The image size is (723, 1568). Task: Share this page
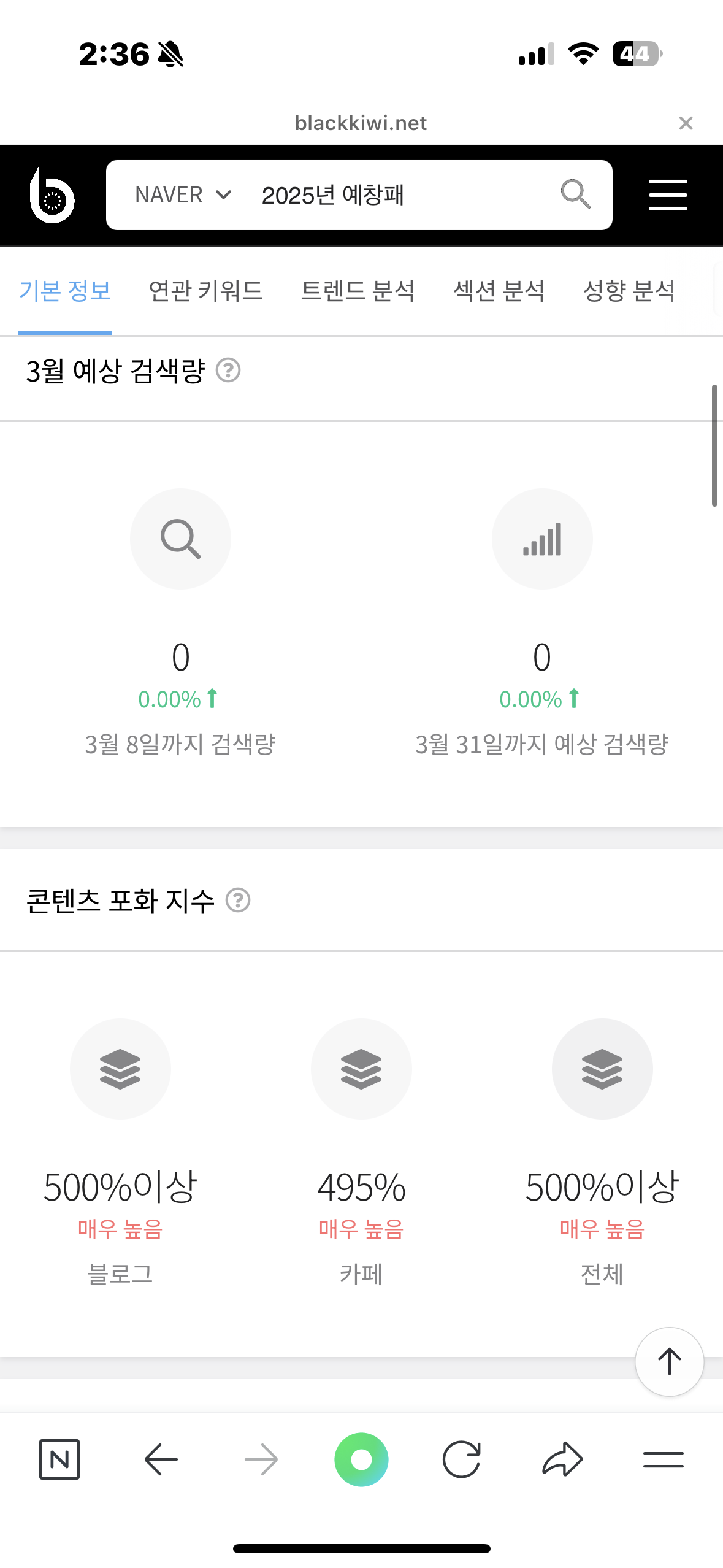(562, 1459)
